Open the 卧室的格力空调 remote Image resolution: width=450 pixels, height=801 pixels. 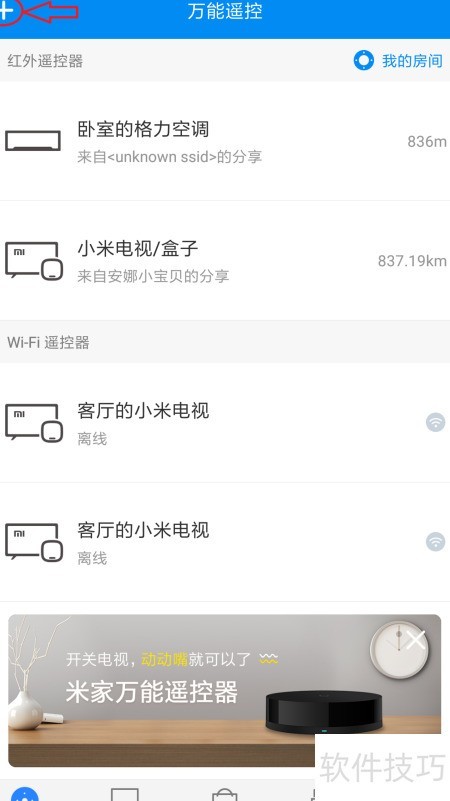(225, 141)
